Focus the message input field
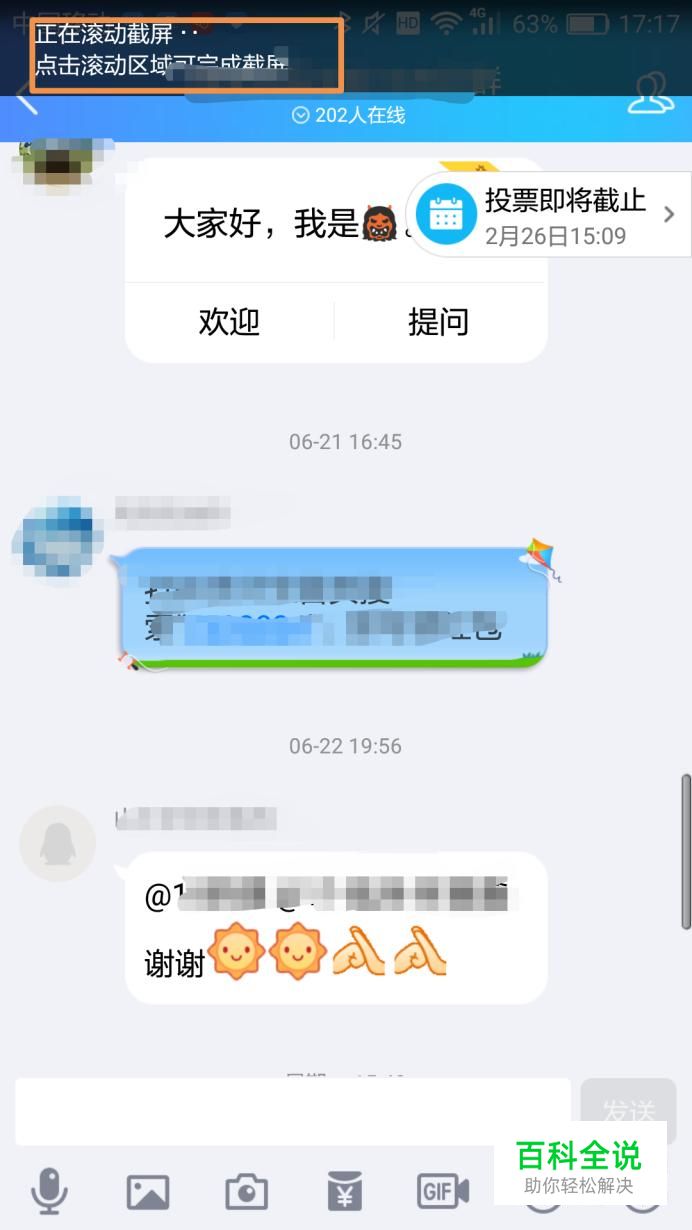The image size is (692, 1230). coord(292,1111)
